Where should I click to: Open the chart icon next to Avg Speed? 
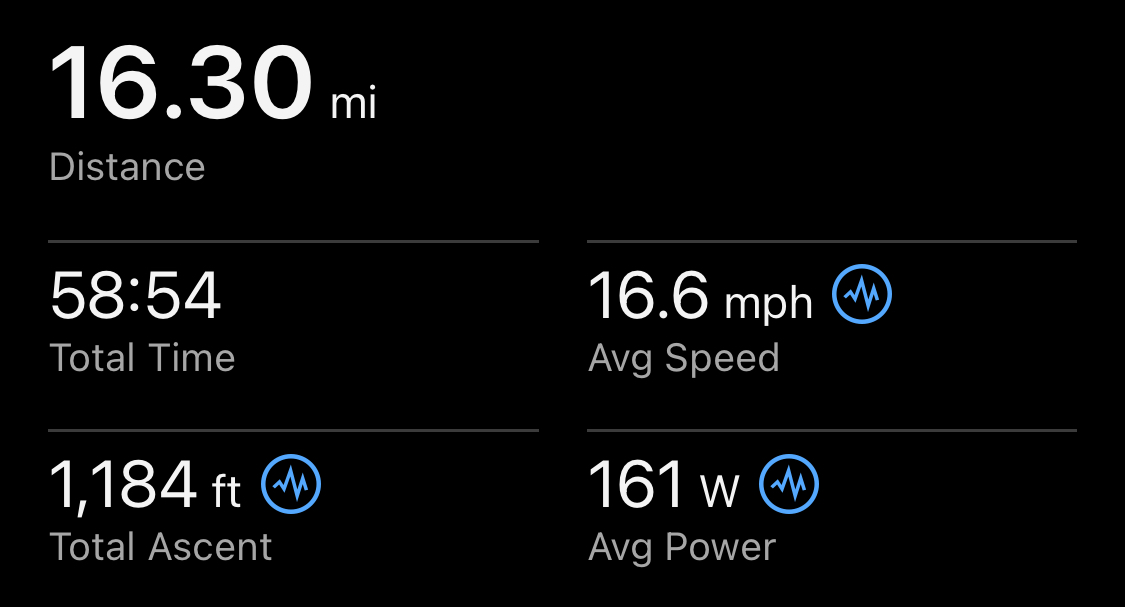[862, 295]
